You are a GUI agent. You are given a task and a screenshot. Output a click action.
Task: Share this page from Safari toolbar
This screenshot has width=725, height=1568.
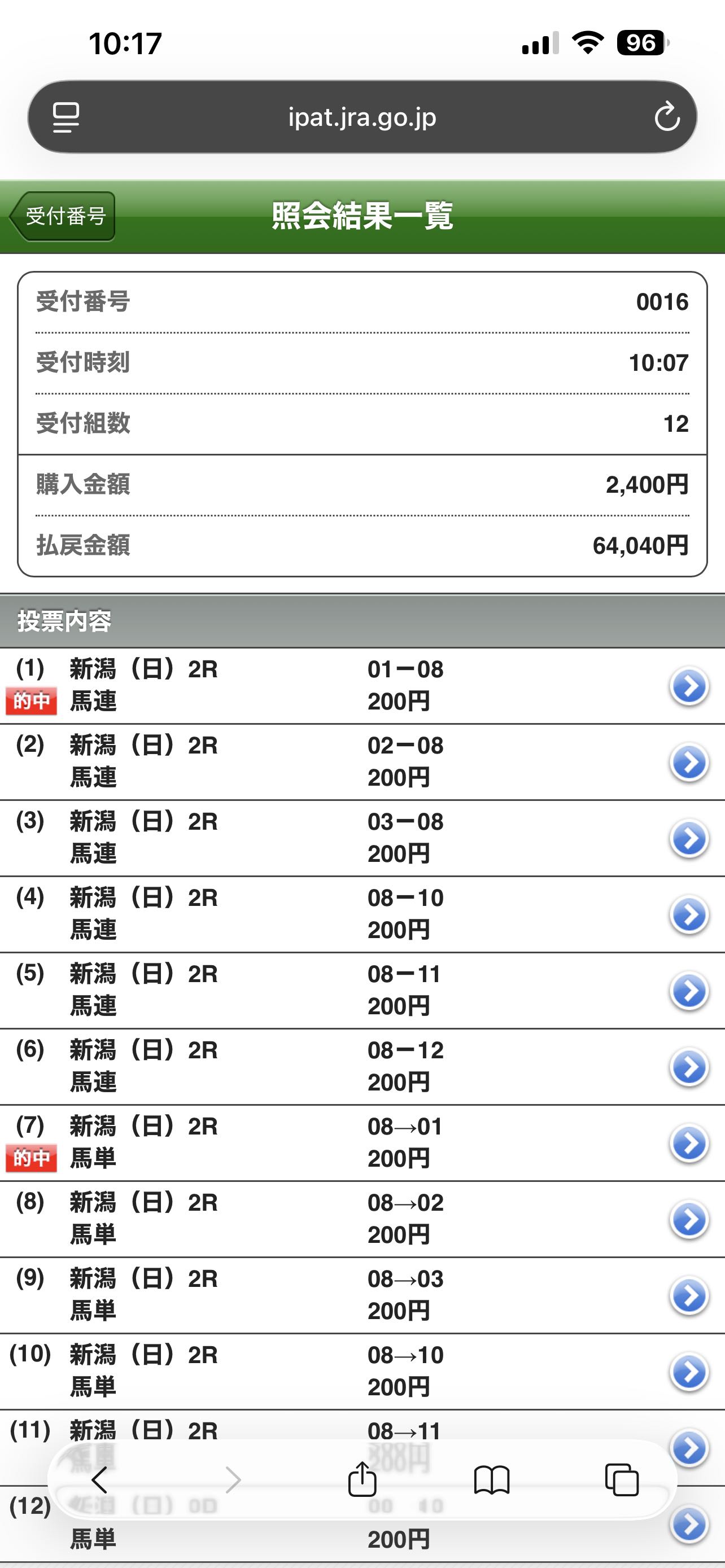pyautogui.click(x=362, y=1479)
